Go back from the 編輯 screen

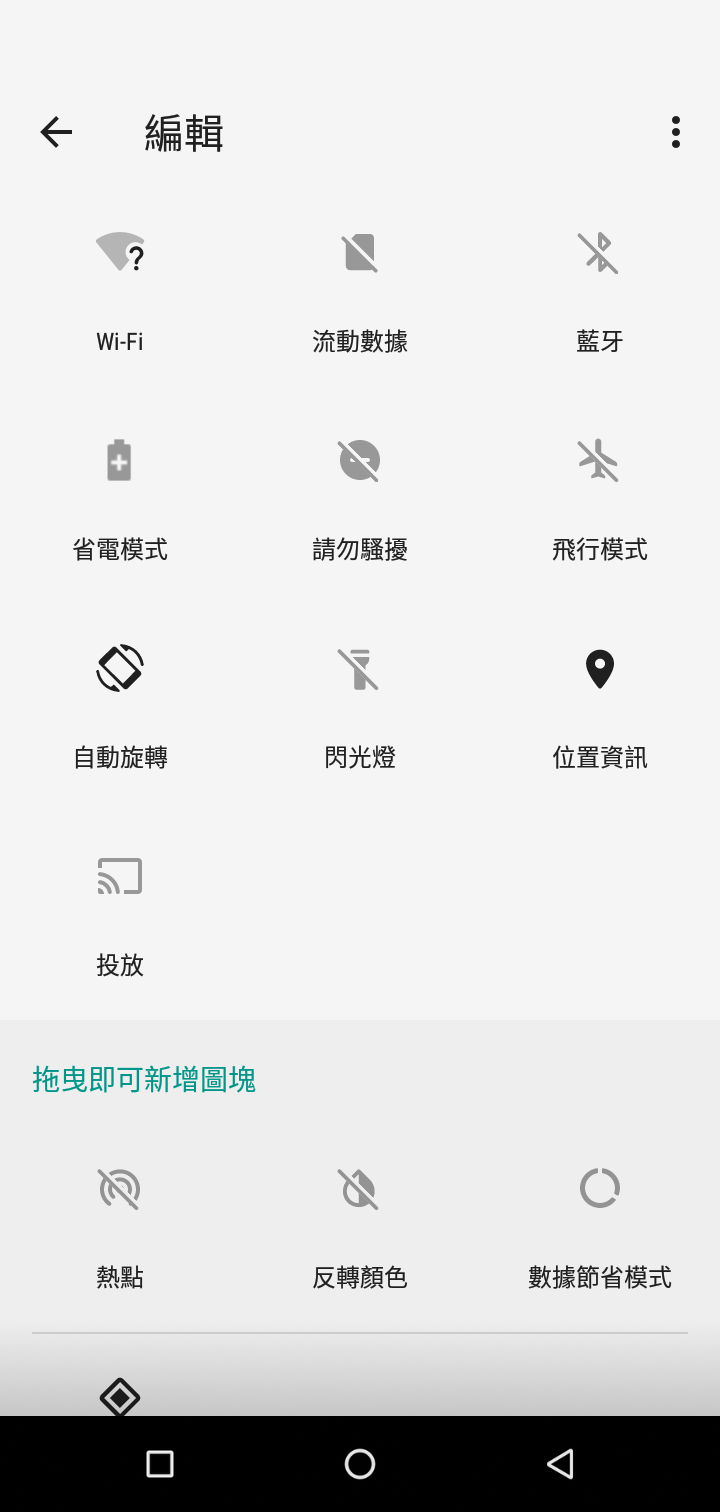click(56, 132)
